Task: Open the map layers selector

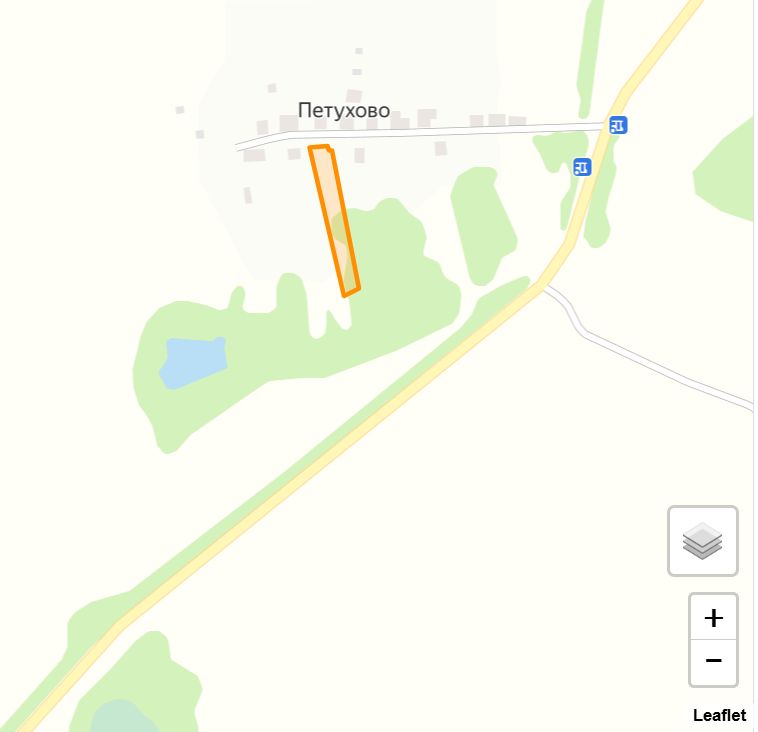Action: 702,541
